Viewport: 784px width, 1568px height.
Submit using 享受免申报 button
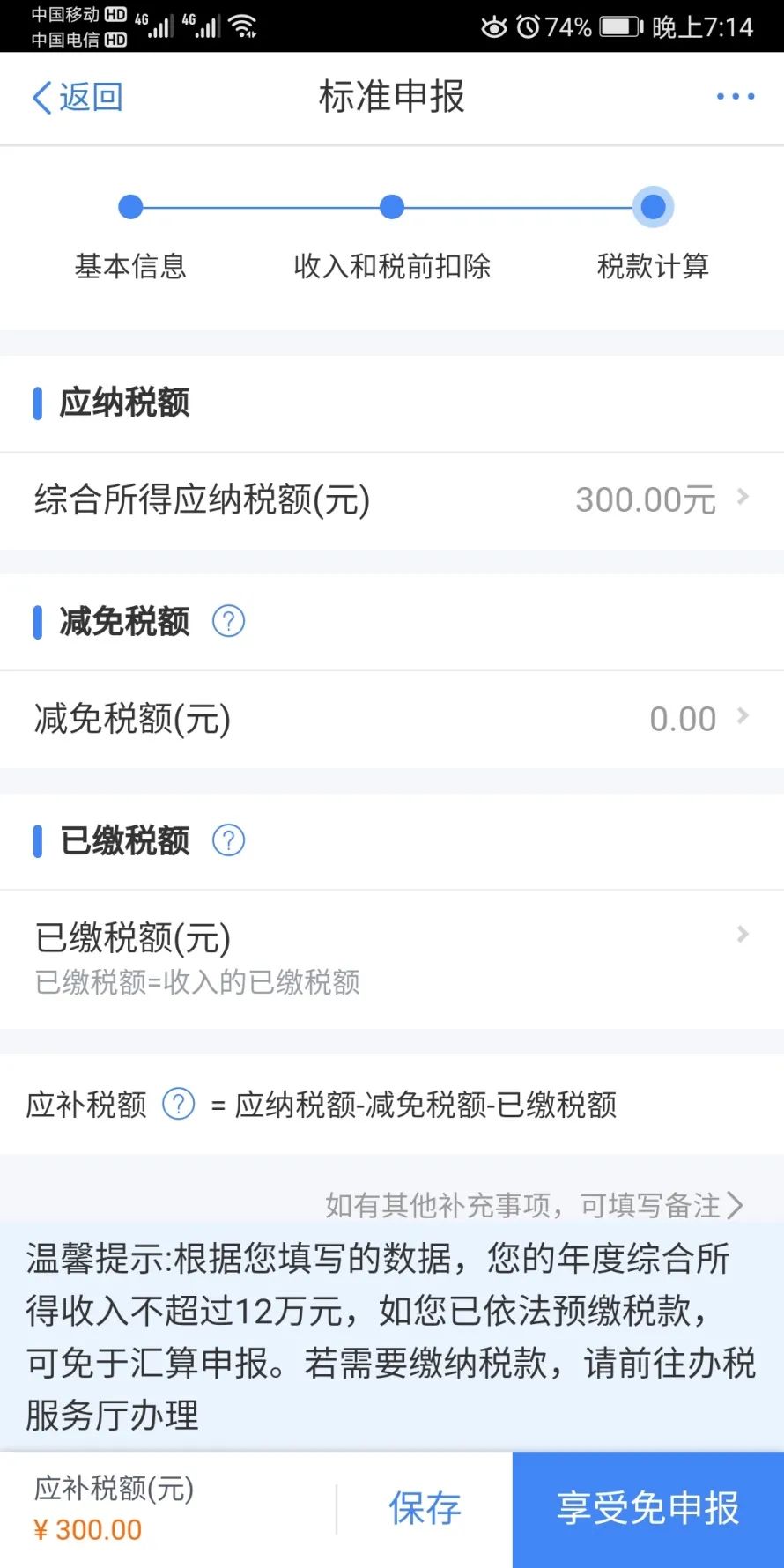click(x=648, y=1509)
